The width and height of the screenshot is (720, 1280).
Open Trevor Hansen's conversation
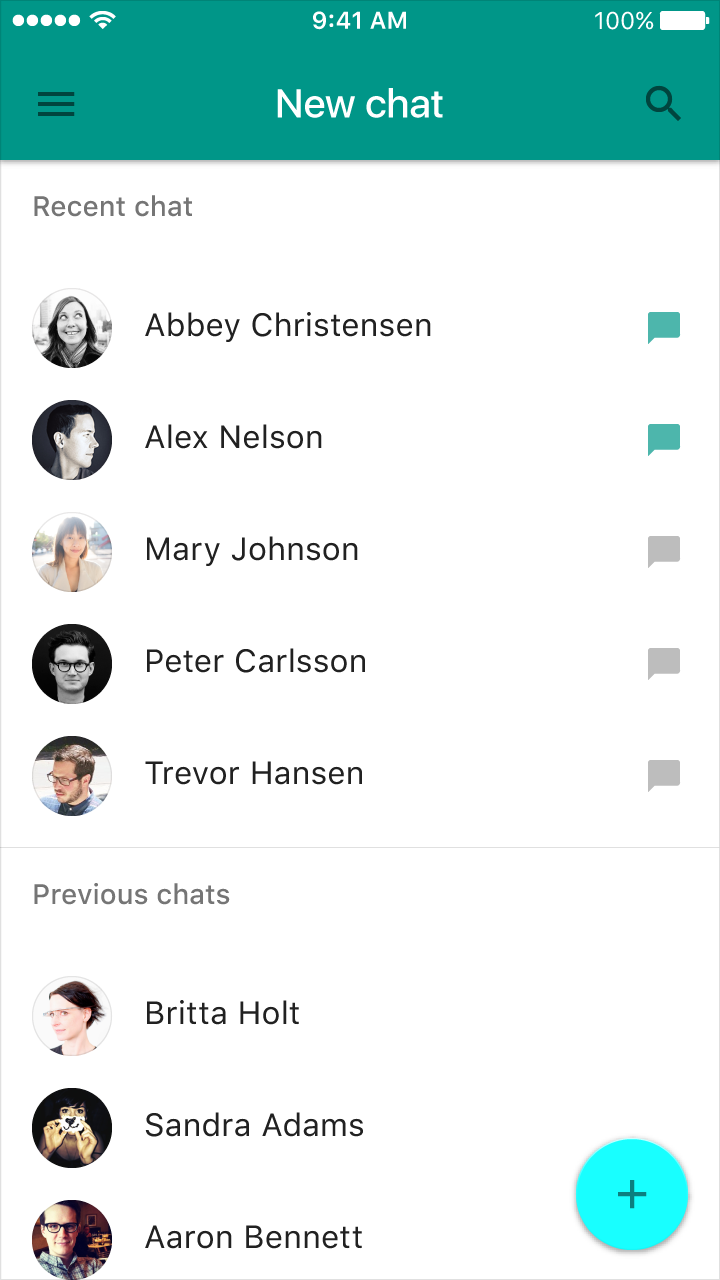[x=360, y=775]
